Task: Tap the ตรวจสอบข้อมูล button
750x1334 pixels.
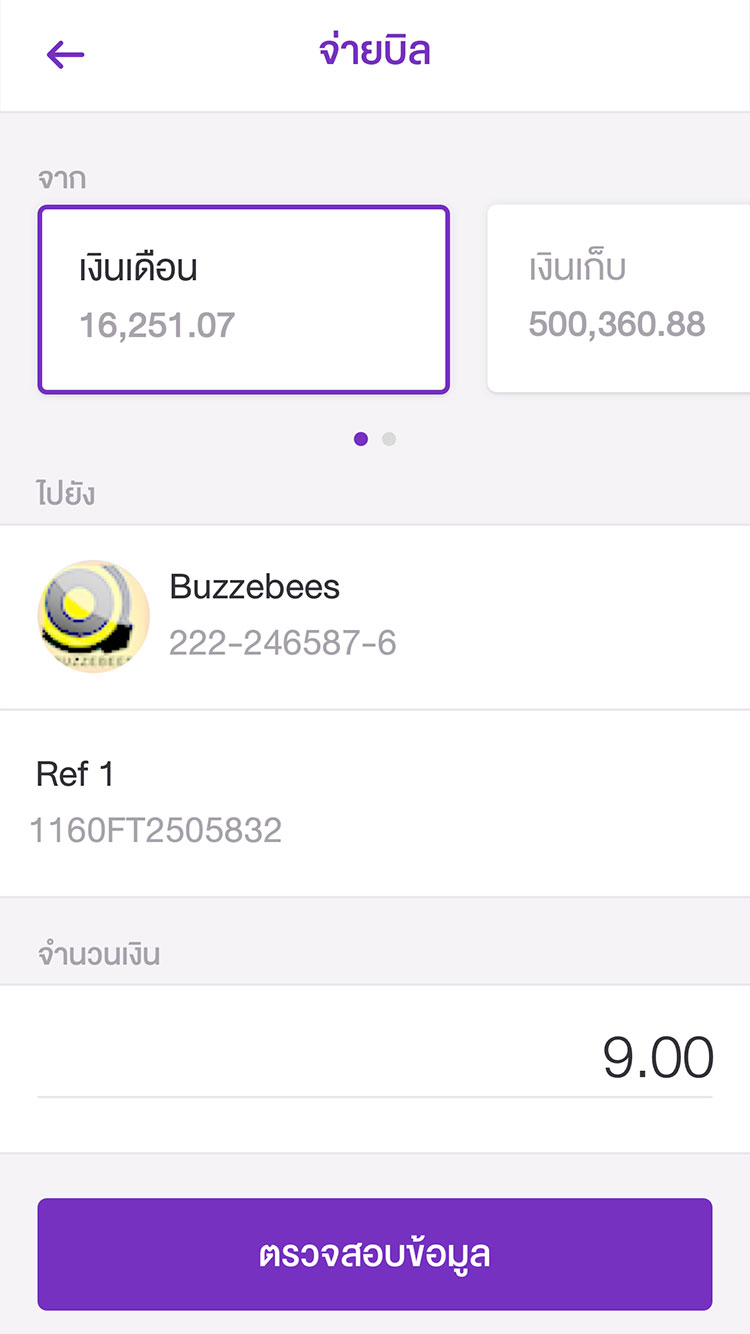Action: (x=375, y=1254)
